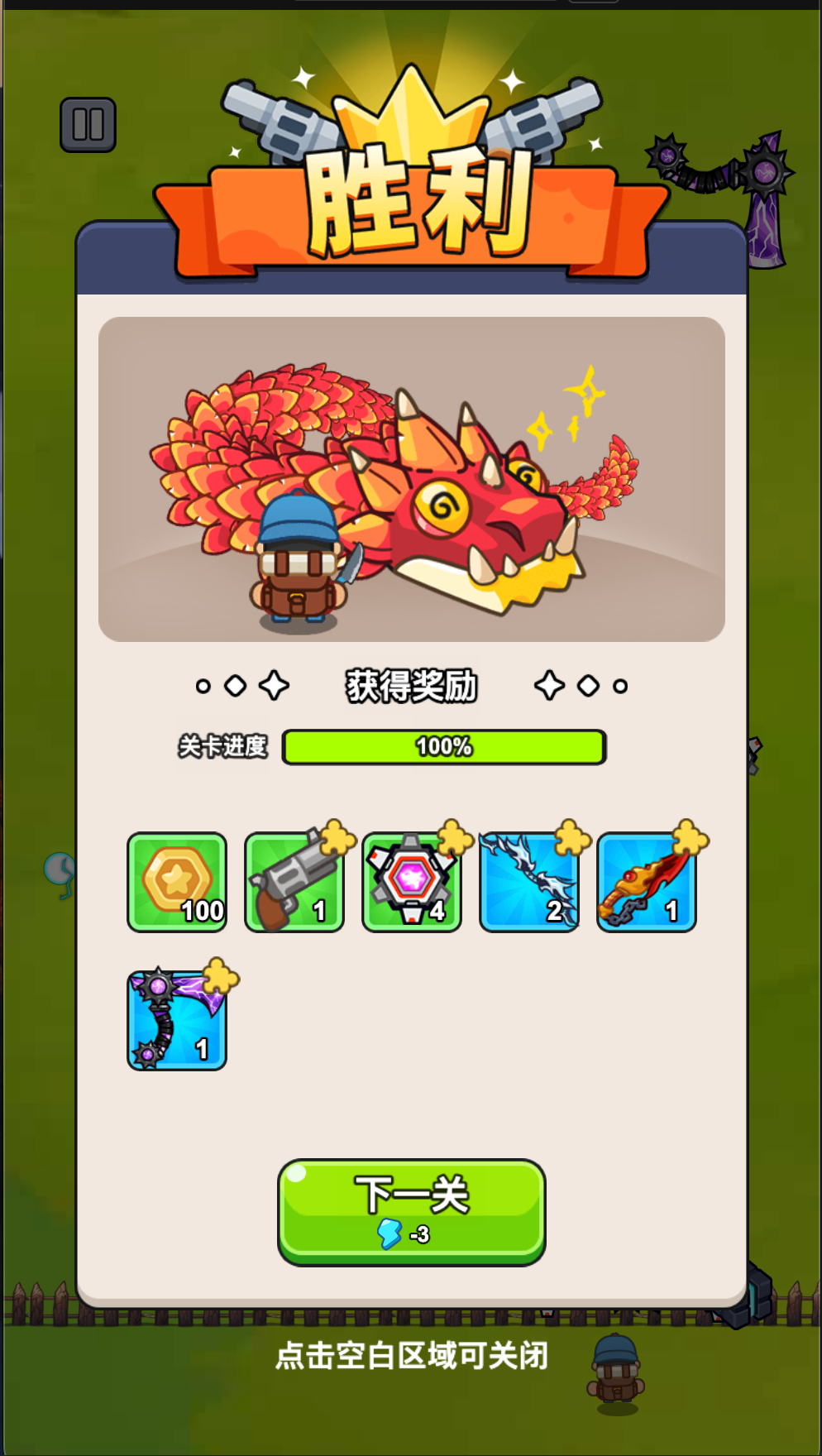
Task: Click the revolver weapon reward icon
Action: point(294,882)
